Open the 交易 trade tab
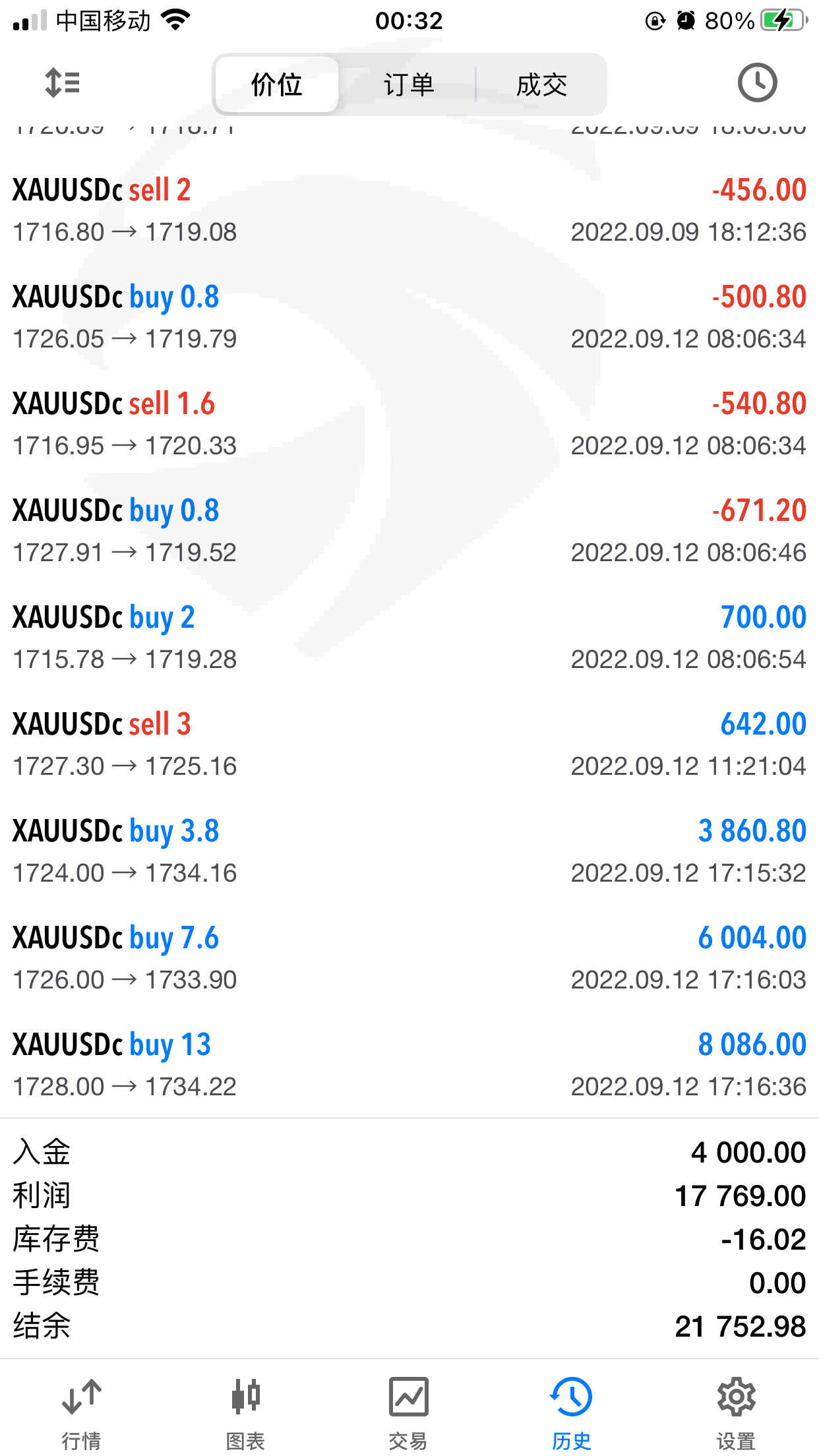This screenshot has width=819, height=1456. 408,1412
